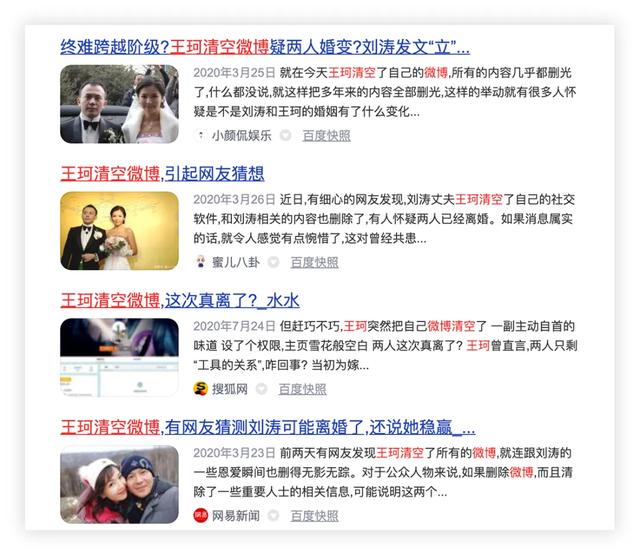Tap the wedding photo thumbnail of the 小颜侃娱乐 result

(119, 104)
